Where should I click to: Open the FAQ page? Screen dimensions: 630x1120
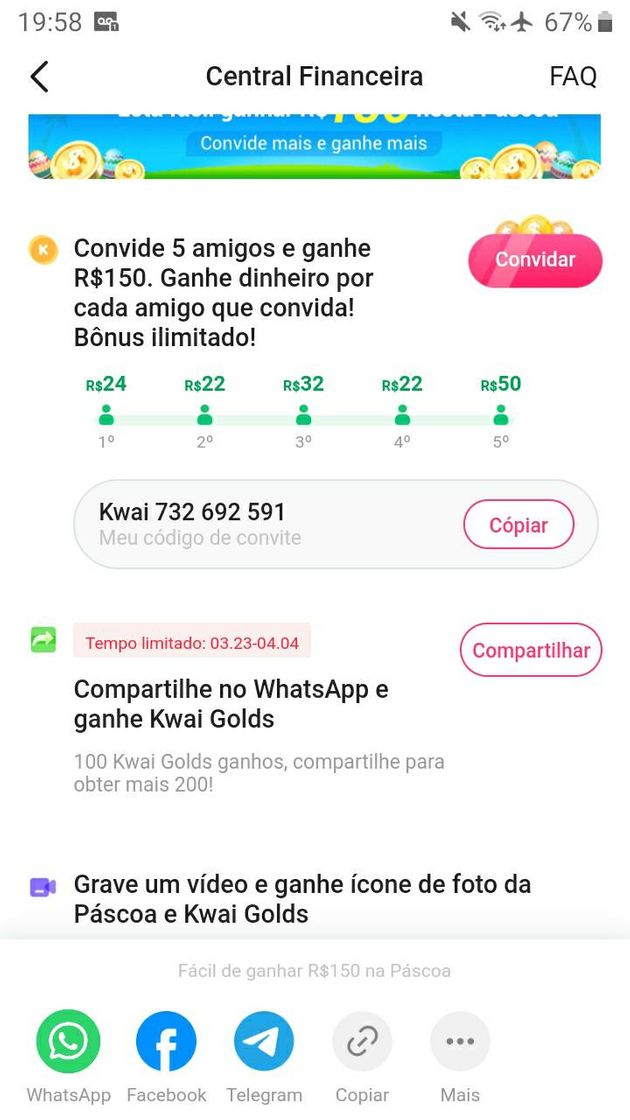pyautogui.click(x=573, y=77)
